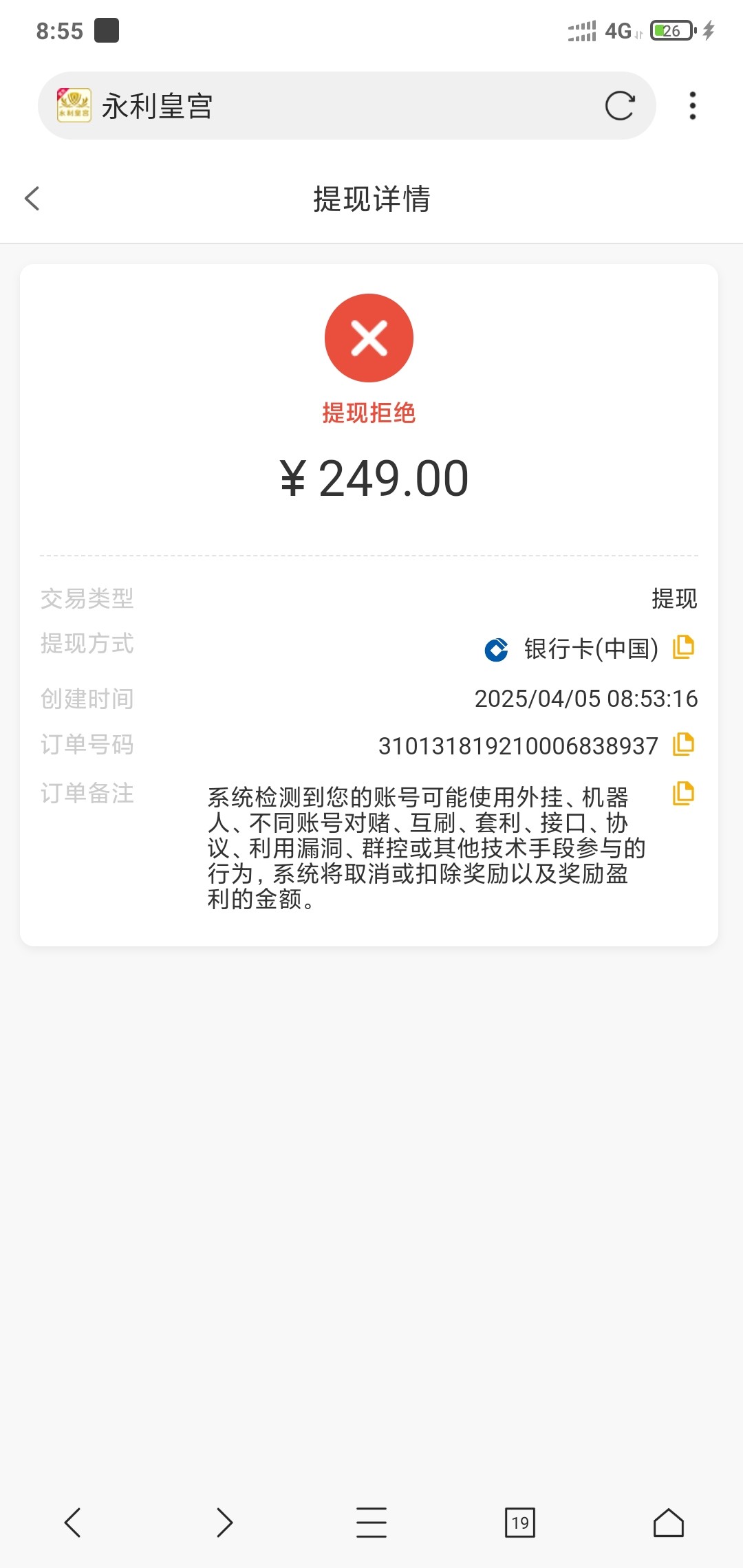Copy the 订单备注 remark text
This screenshot has width=743, height=1568.
683,794
